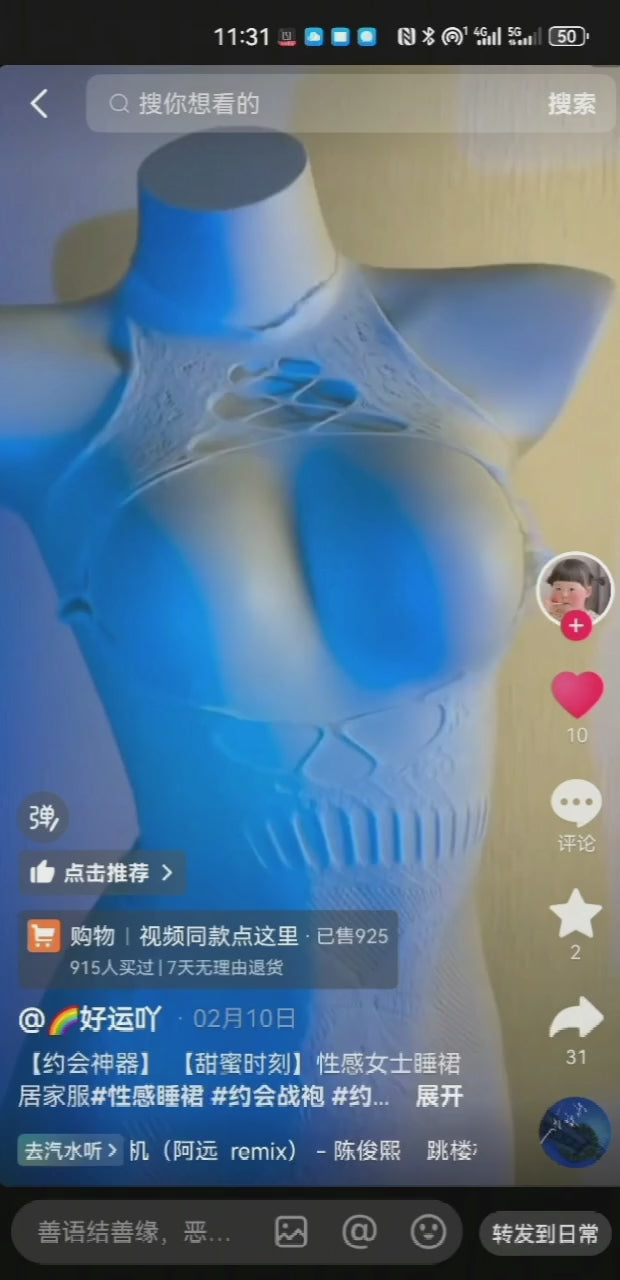This screenshot has width=620, height=1280.
Task: Favorite the video with the star icon
Action: (576, 914)
